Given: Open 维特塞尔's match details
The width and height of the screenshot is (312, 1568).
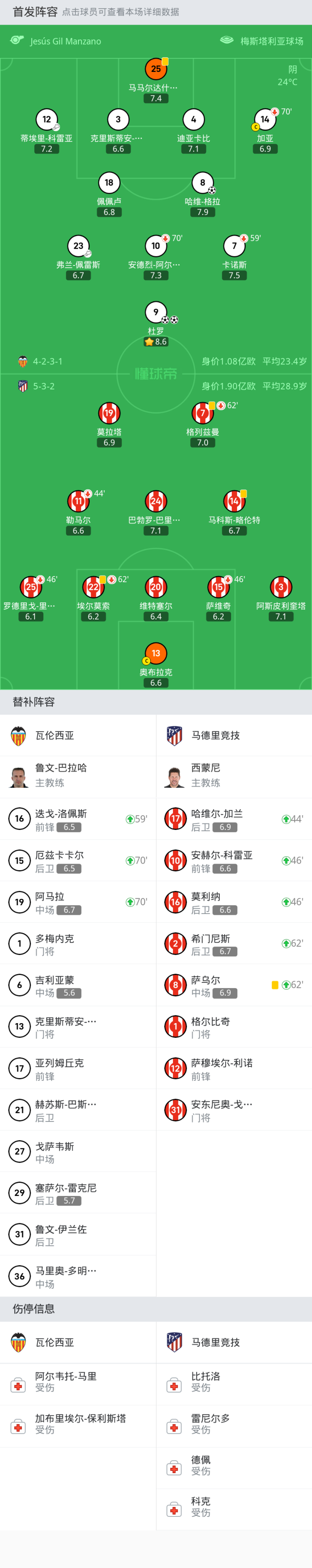Looking at the screenshot, I should 156,587.
